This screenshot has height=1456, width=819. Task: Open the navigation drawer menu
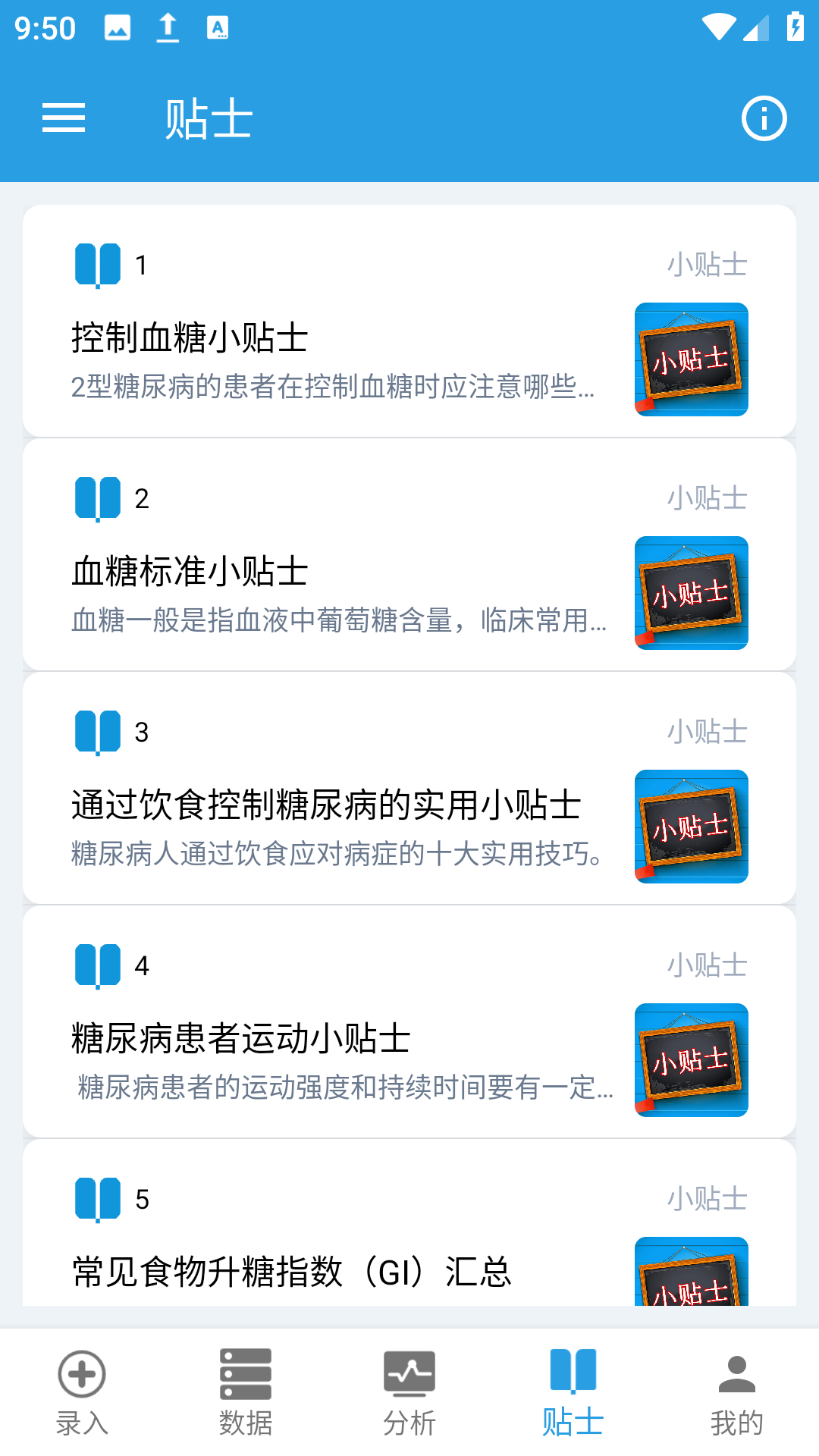click(64, 118)
